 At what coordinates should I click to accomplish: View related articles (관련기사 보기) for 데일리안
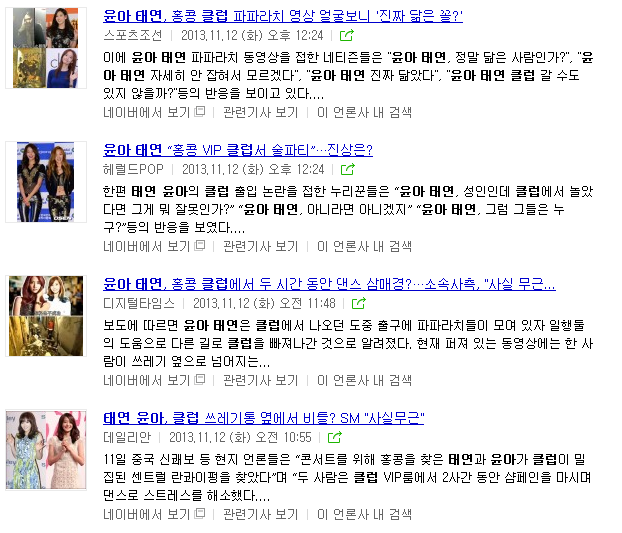[260, 514]
